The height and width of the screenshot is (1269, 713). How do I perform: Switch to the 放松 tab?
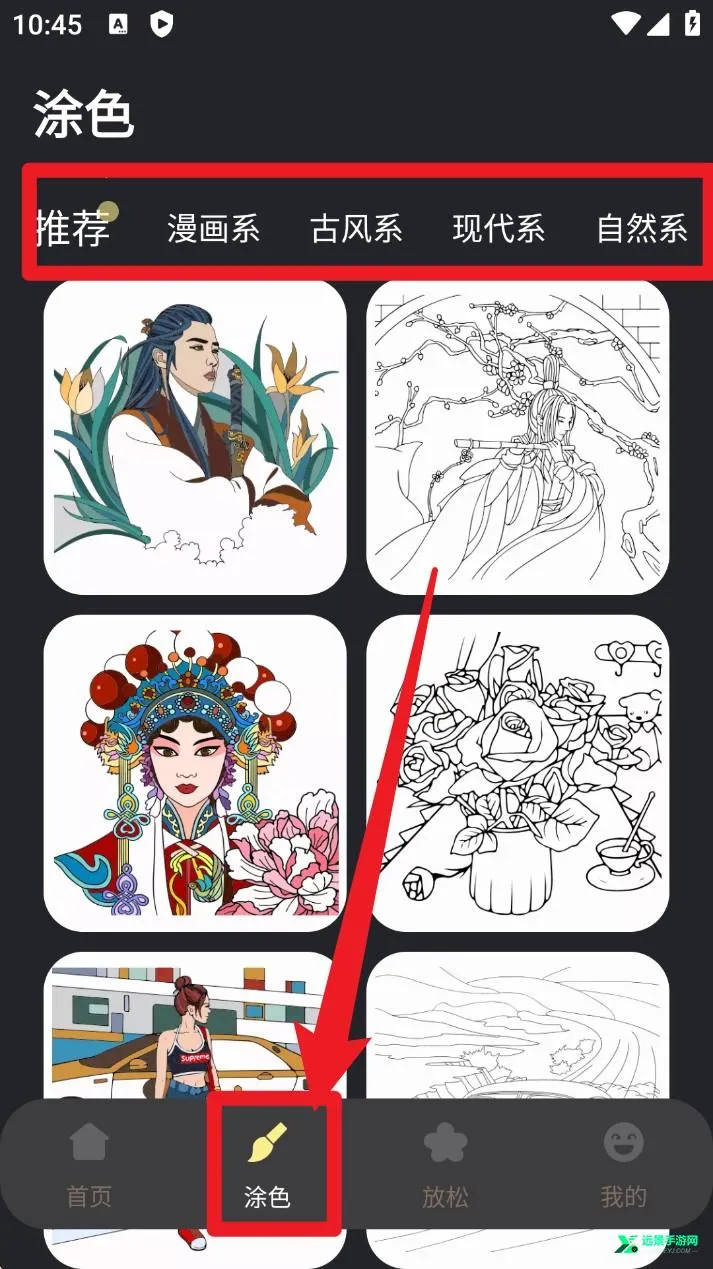(445, 1166)
